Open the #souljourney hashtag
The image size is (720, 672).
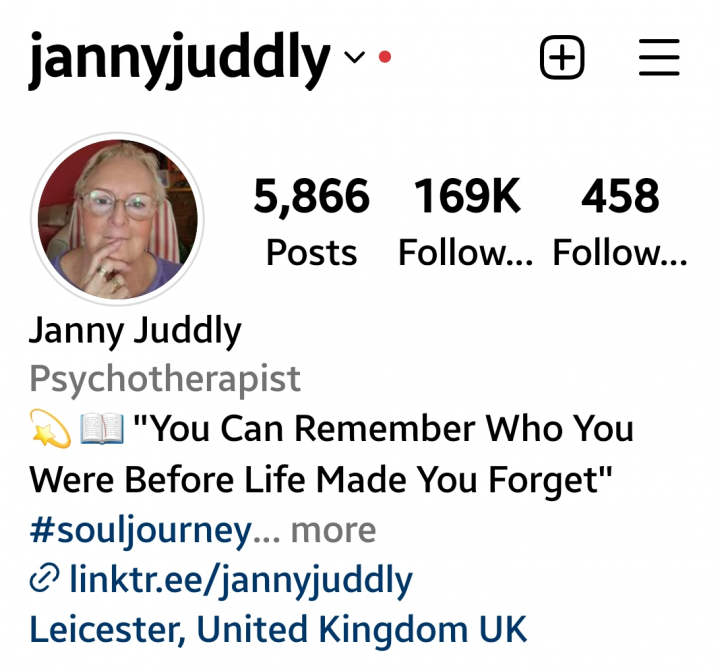140,531
